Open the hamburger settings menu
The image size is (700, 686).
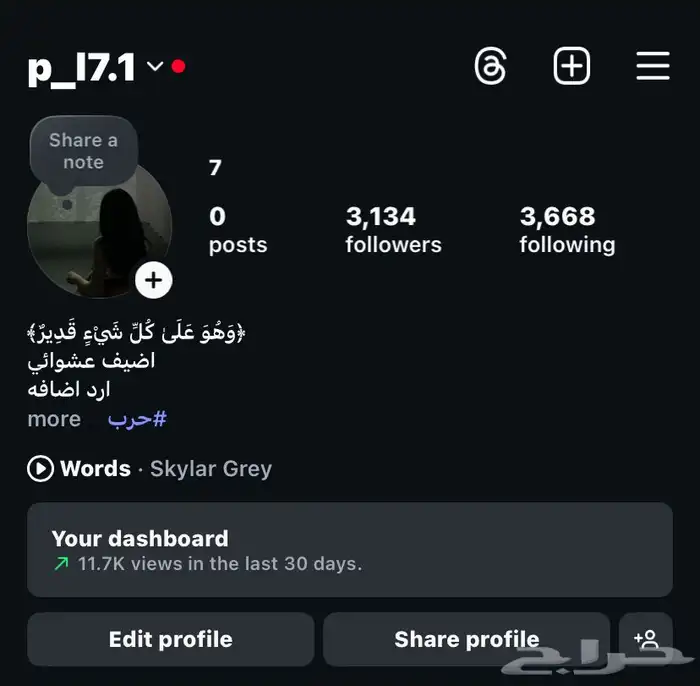coord(653,67)
